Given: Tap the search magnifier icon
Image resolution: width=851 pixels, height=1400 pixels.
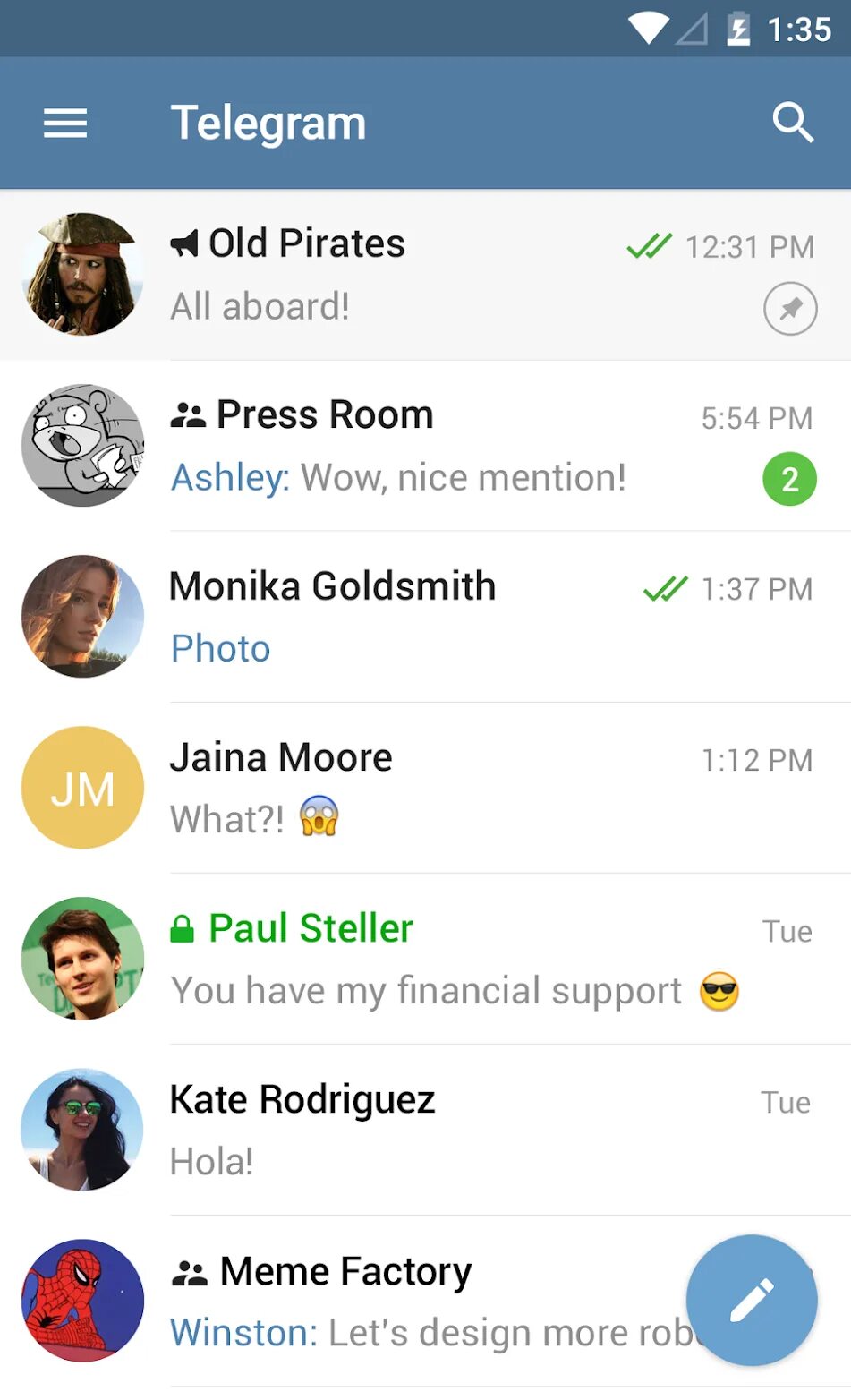Looking at the screenshot, I should click(x=792, y=123).
